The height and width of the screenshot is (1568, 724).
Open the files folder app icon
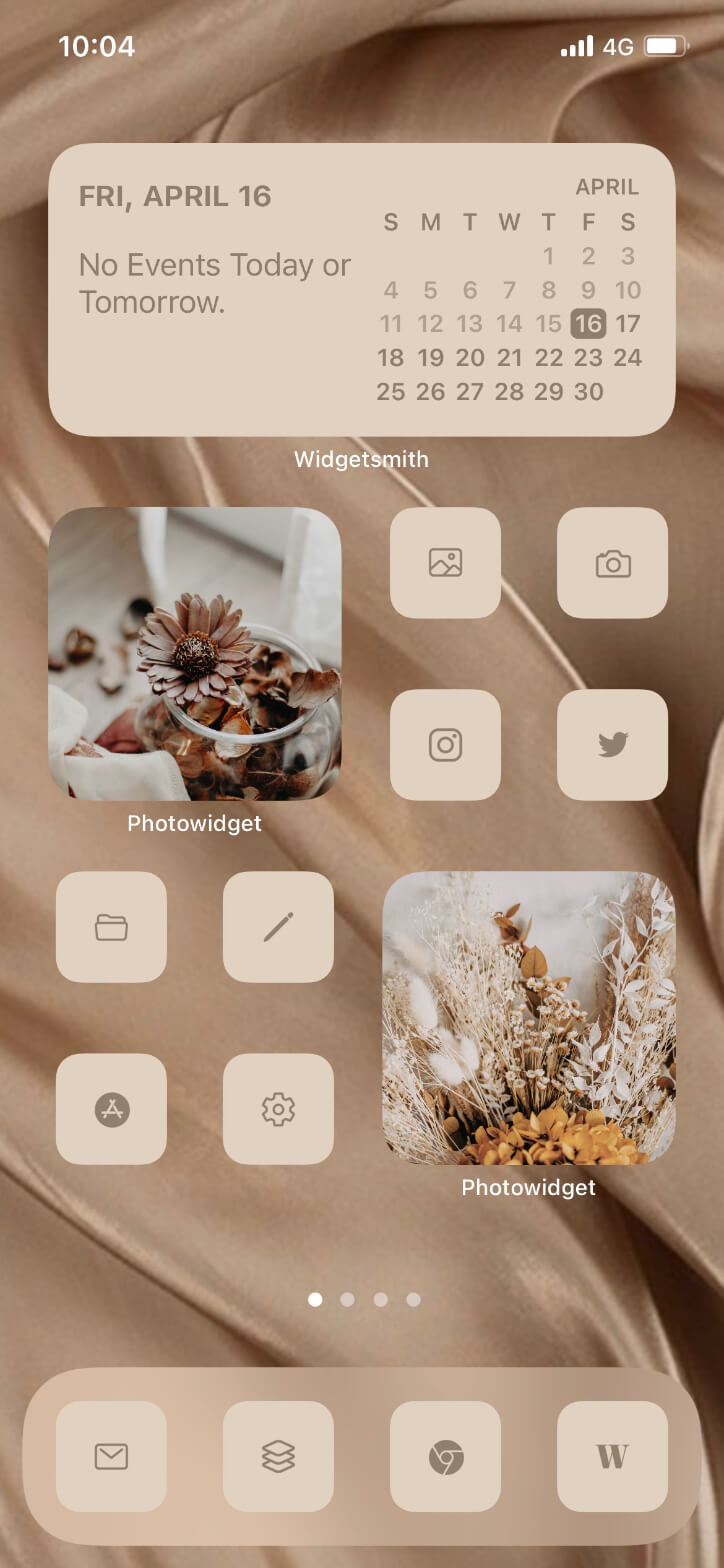[111, 927]
